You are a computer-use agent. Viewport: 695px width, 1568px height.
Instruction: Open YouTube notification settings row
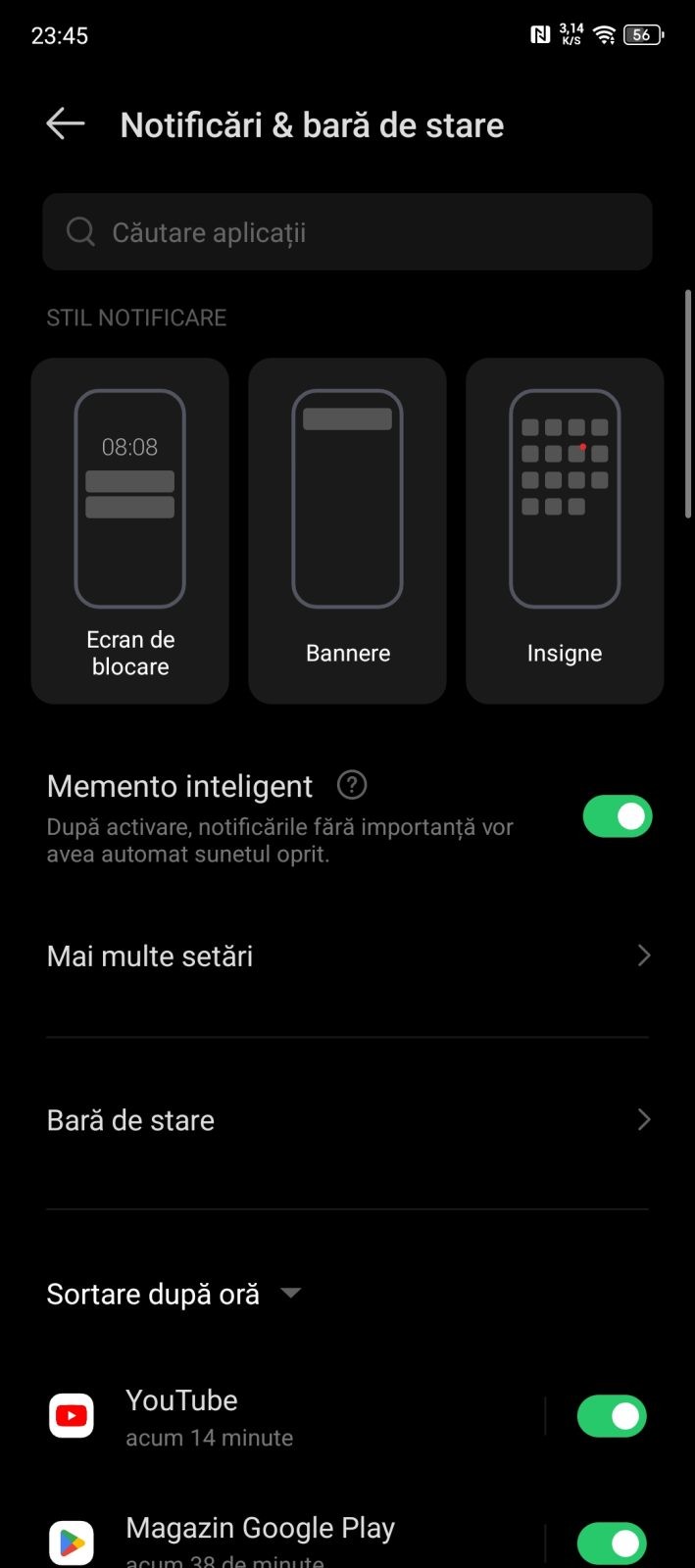tap(294, 1416)
